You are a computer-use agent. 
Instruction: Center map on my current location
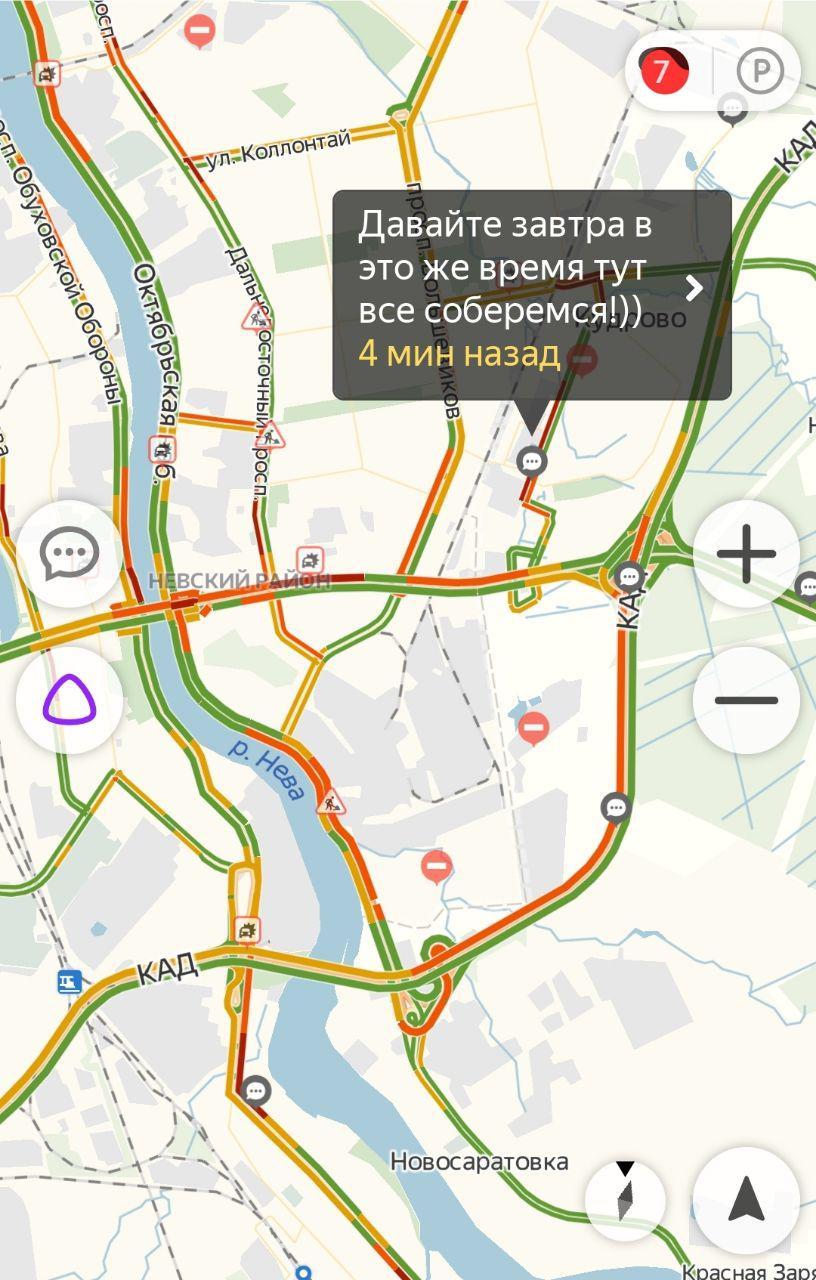(x=746, y=1199)
